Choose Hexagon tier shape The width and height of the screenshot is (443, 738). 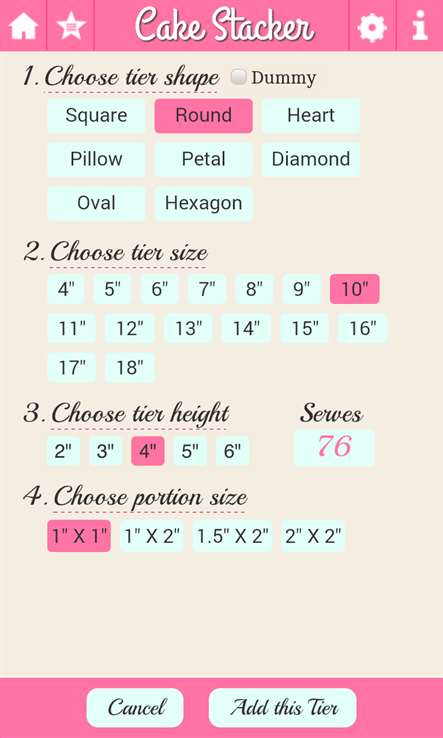pyautogui.click(x=203, y=203)
